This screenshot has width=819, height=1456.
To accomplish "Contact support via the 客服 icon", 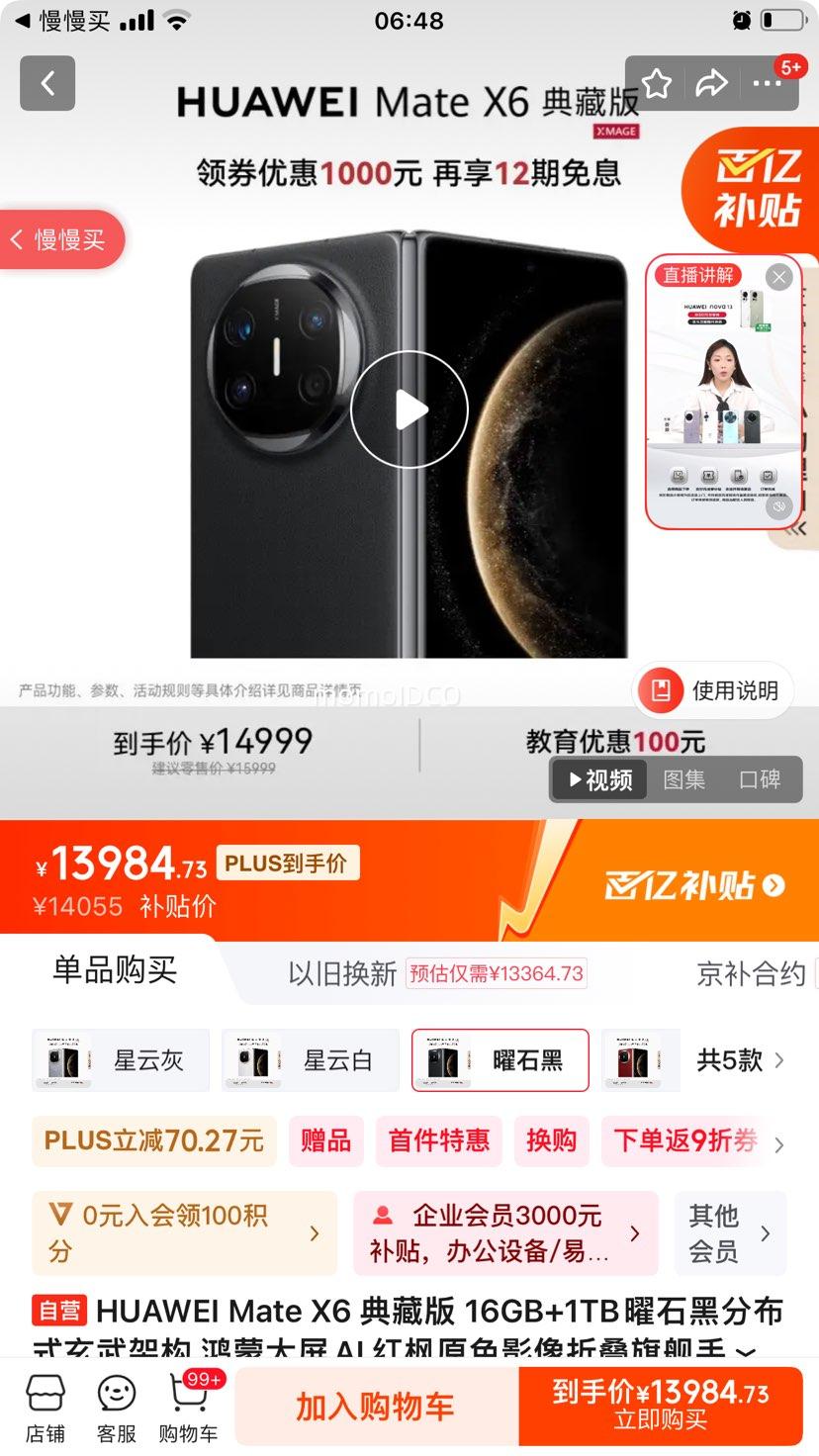I will (116, 1404).
